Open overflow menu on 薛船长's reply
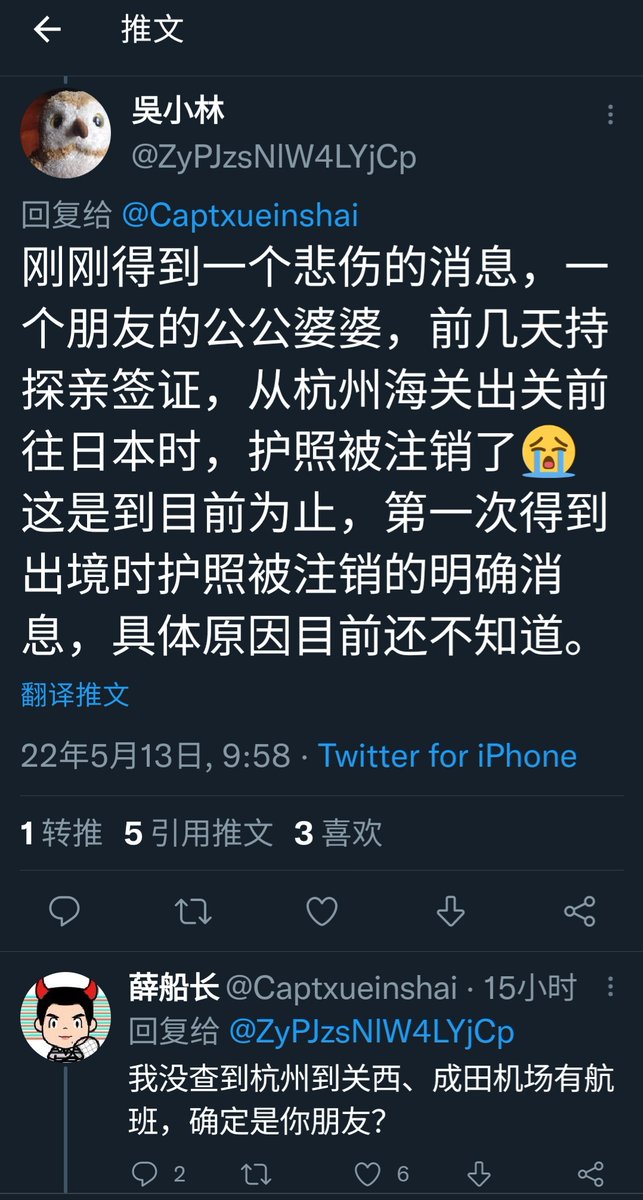 pos(611,988)
